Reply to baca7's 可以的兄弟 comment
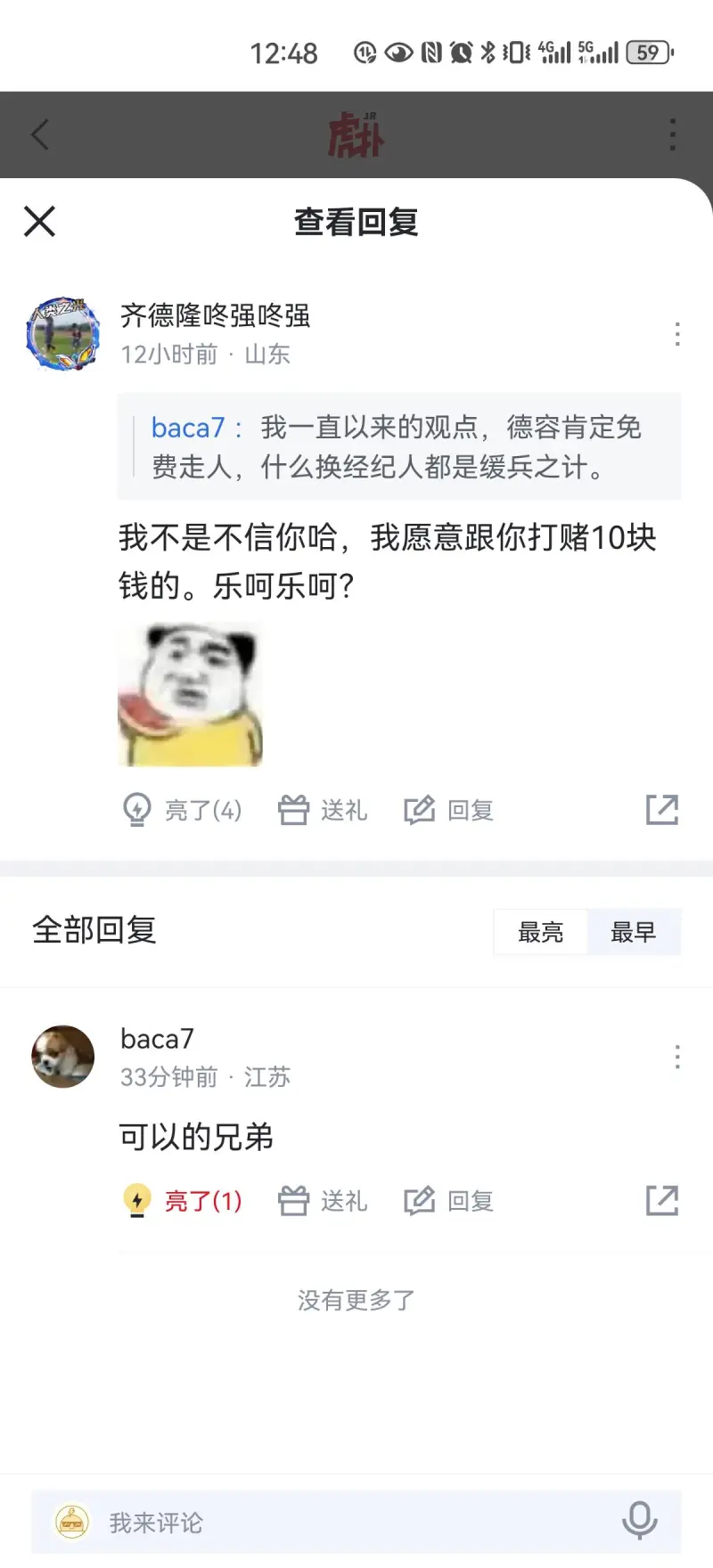The image size is (713, 1568). click(x=449, y=1201)
